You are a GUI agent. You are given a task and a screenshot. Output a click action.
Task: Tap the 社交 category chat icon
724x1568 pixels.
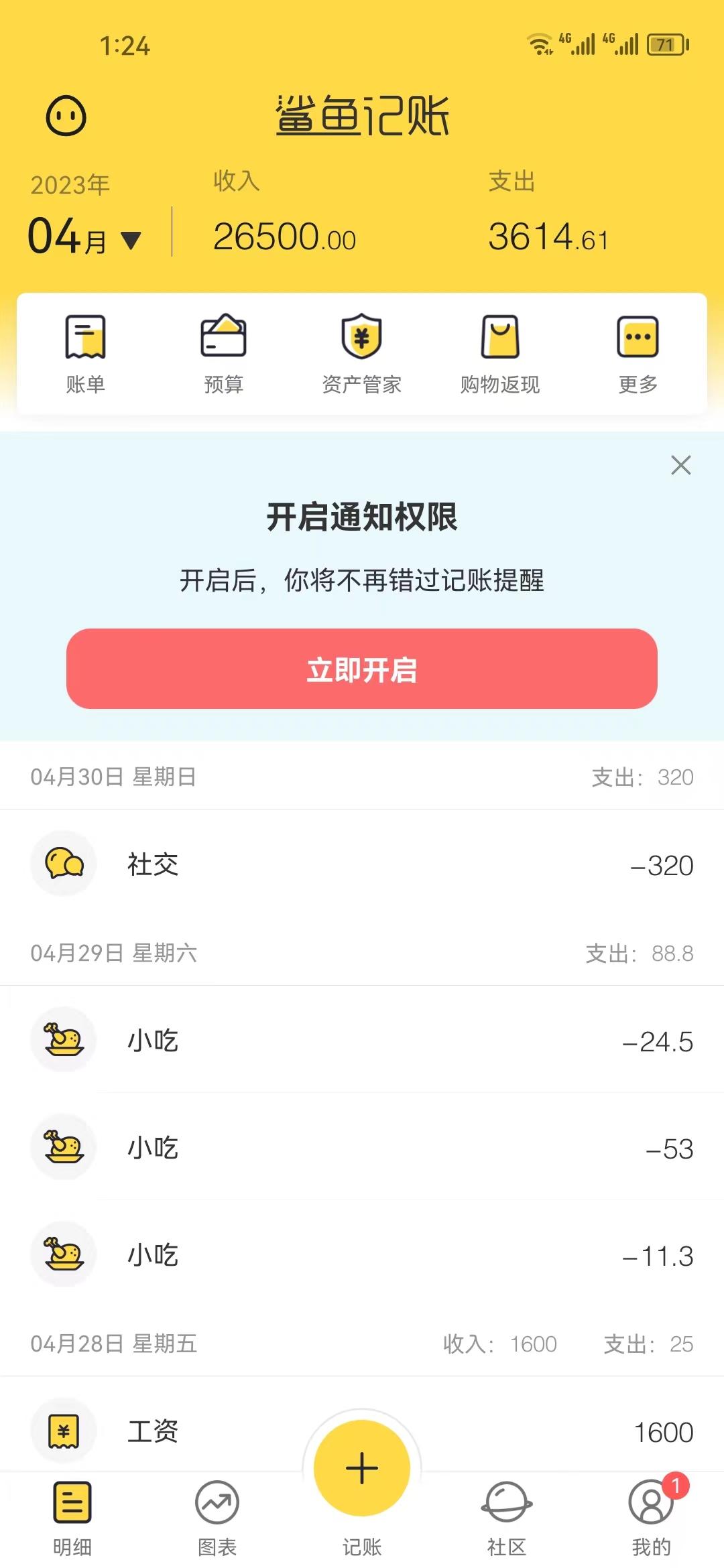tap(64, 863)
